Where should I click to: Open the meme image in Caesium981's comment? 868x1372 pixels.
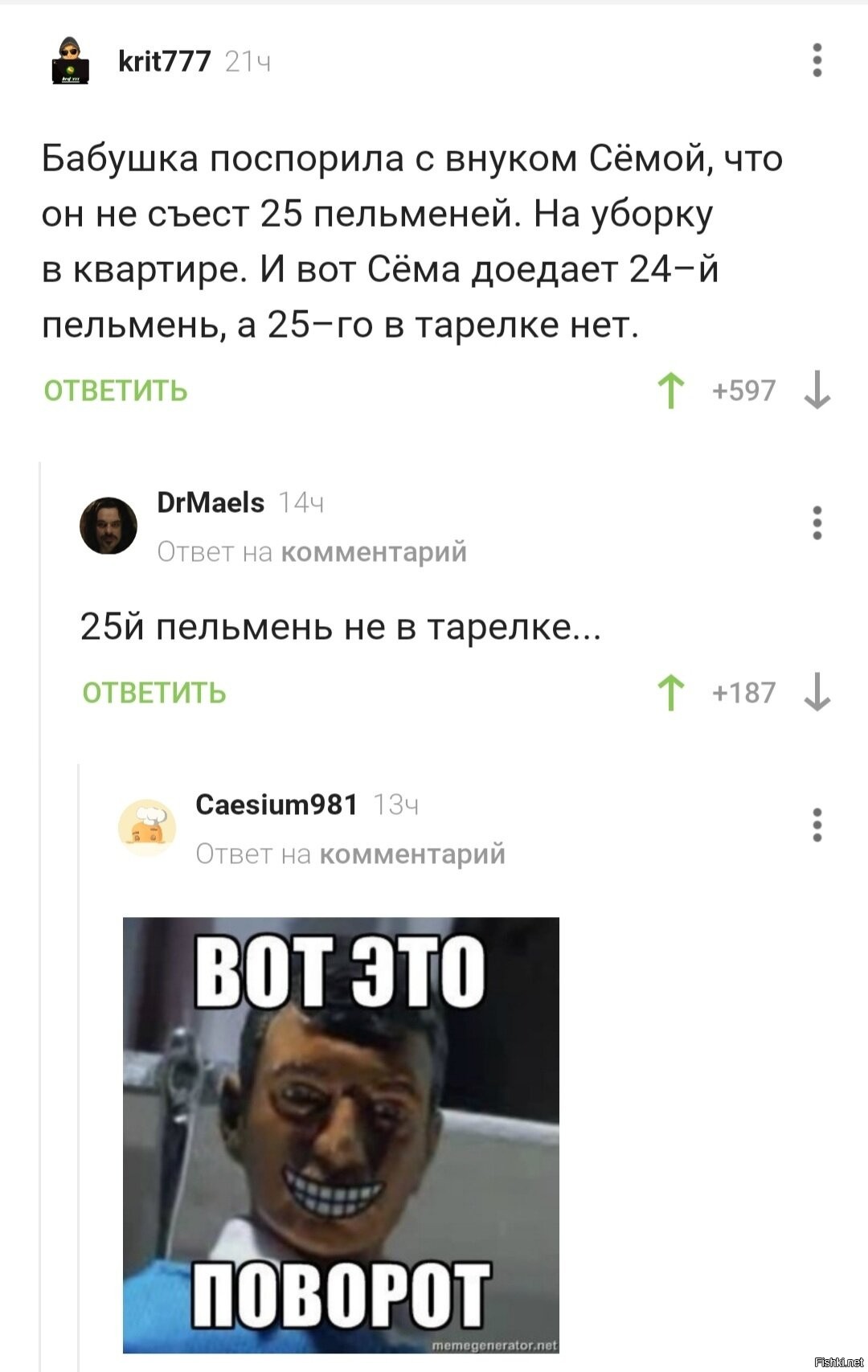click(x=341, y=1135)
